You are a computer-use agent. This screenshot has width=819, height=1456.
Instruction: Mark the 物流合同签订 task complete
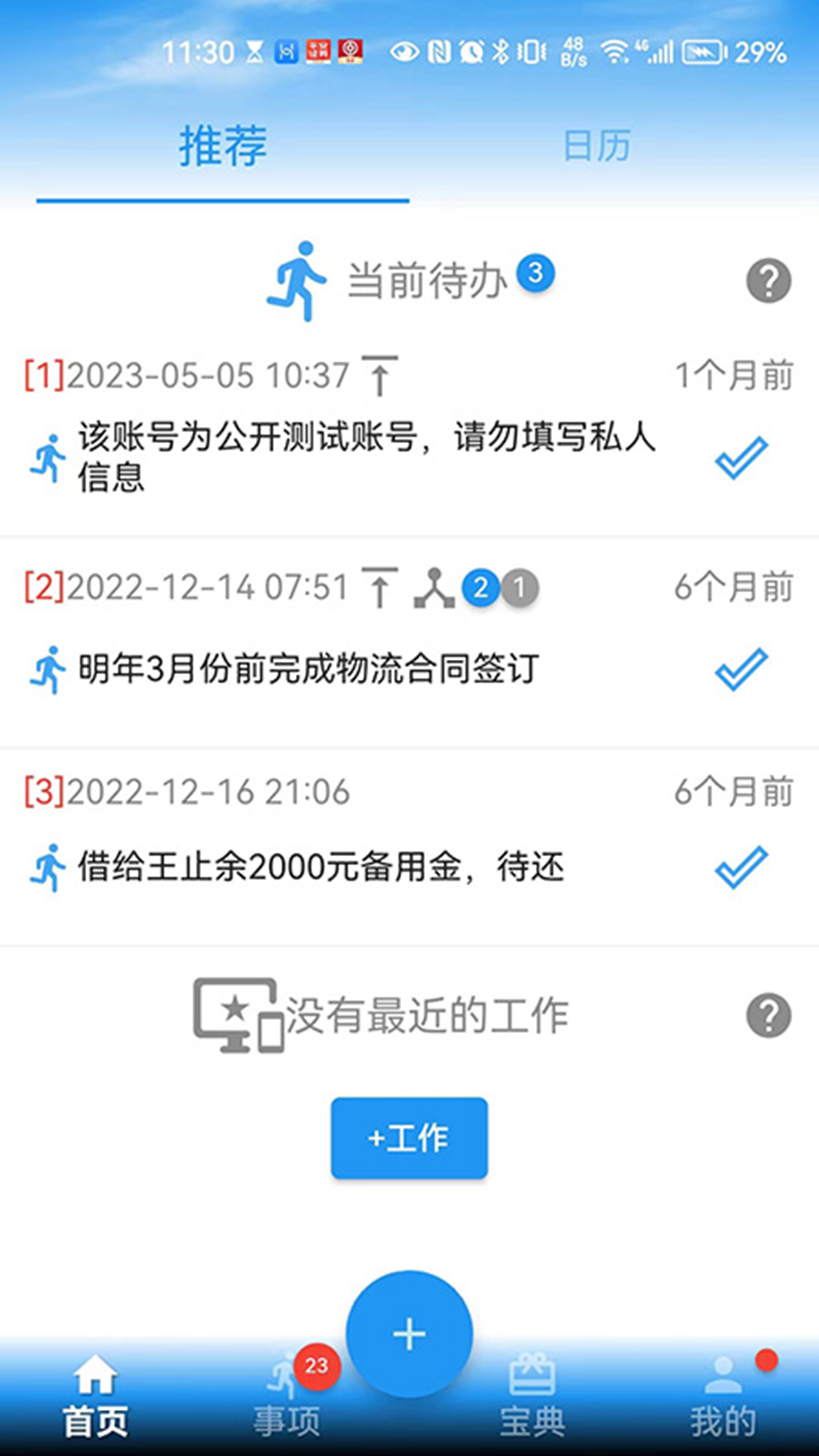pyautogui.click(x=741, y=667)
